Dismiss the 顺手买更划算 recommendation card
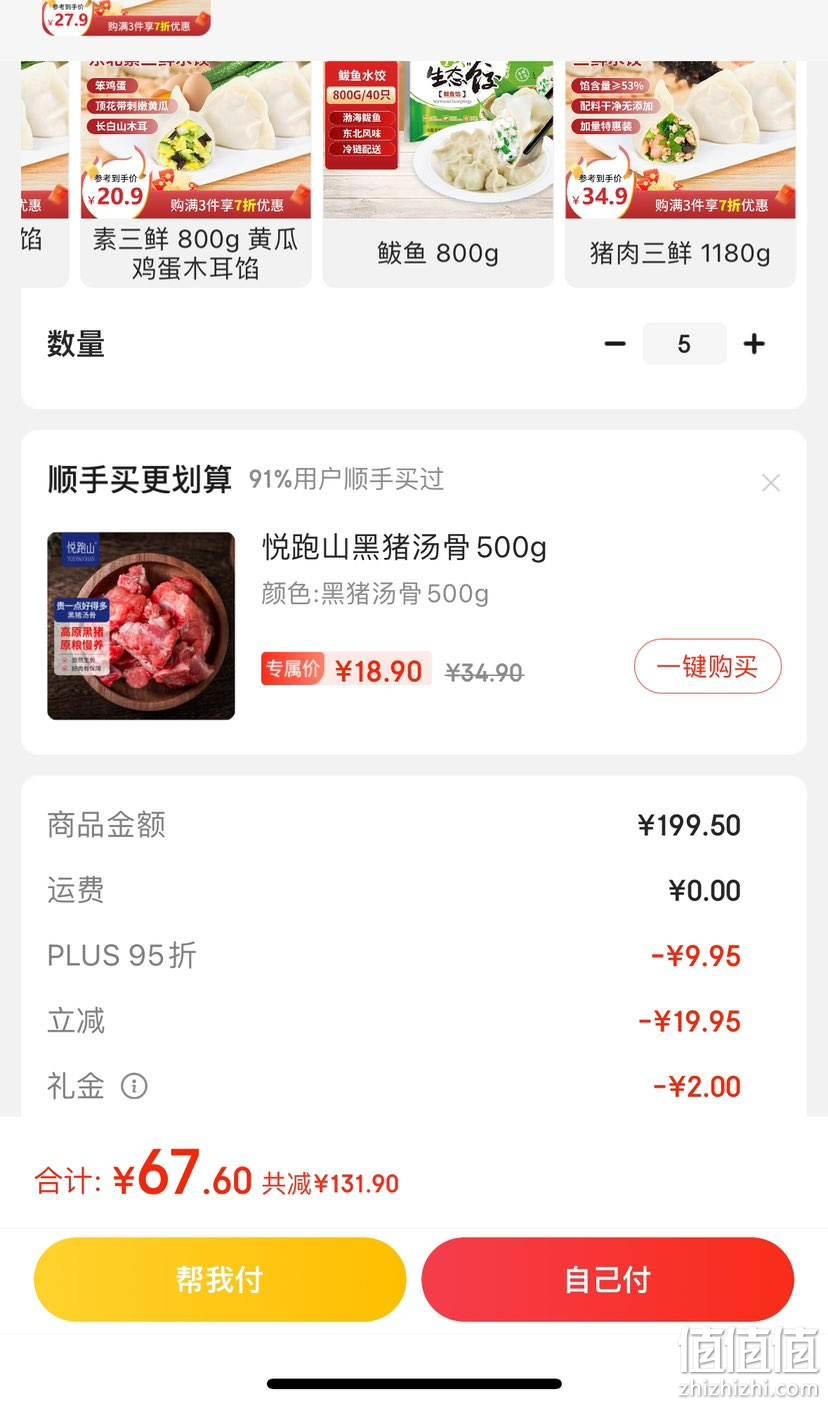Image resolution: width=828 pixels, height=1406 pixels. pos(770,483)
